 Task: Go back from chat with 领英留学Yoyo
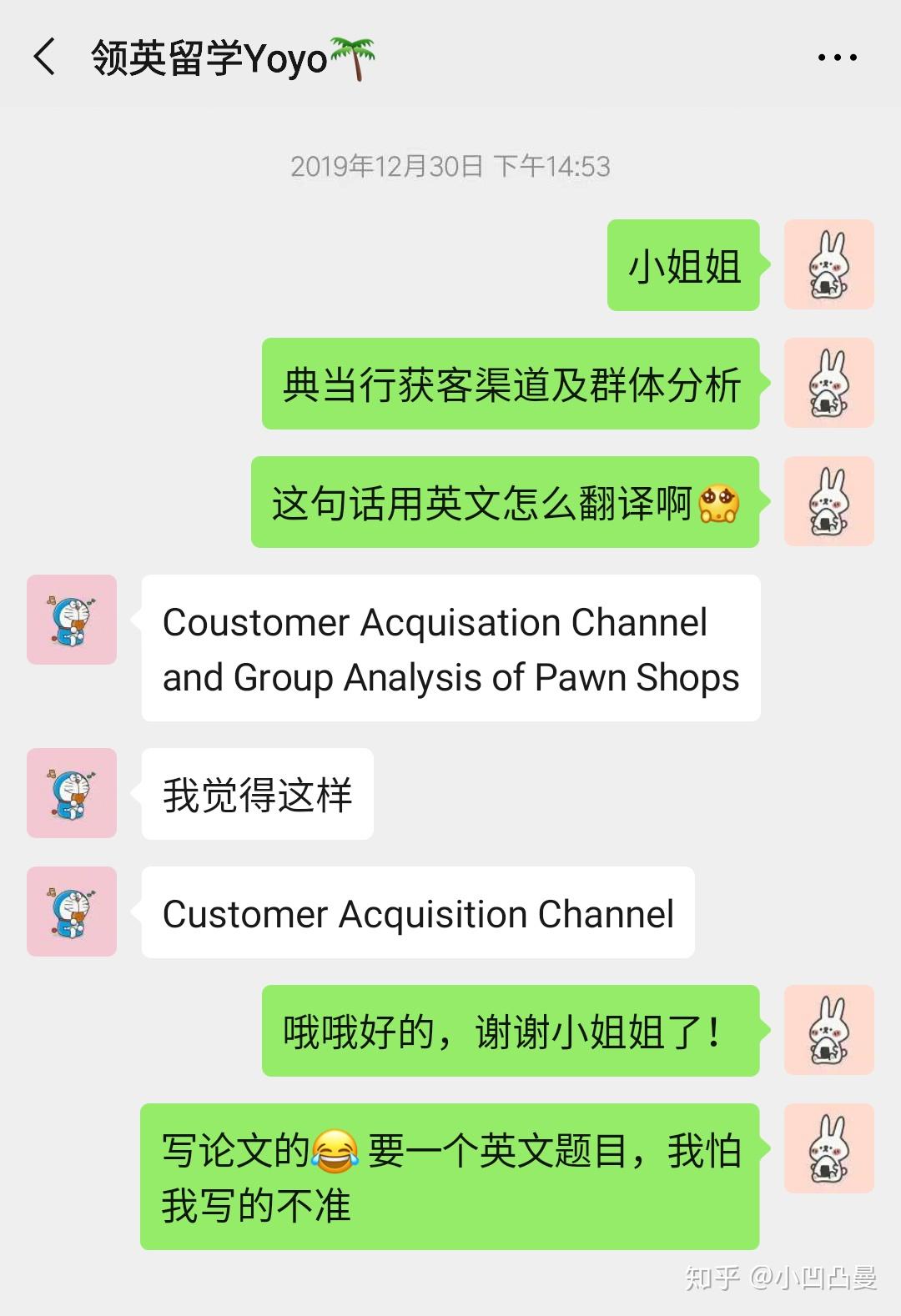click(44, 58)
